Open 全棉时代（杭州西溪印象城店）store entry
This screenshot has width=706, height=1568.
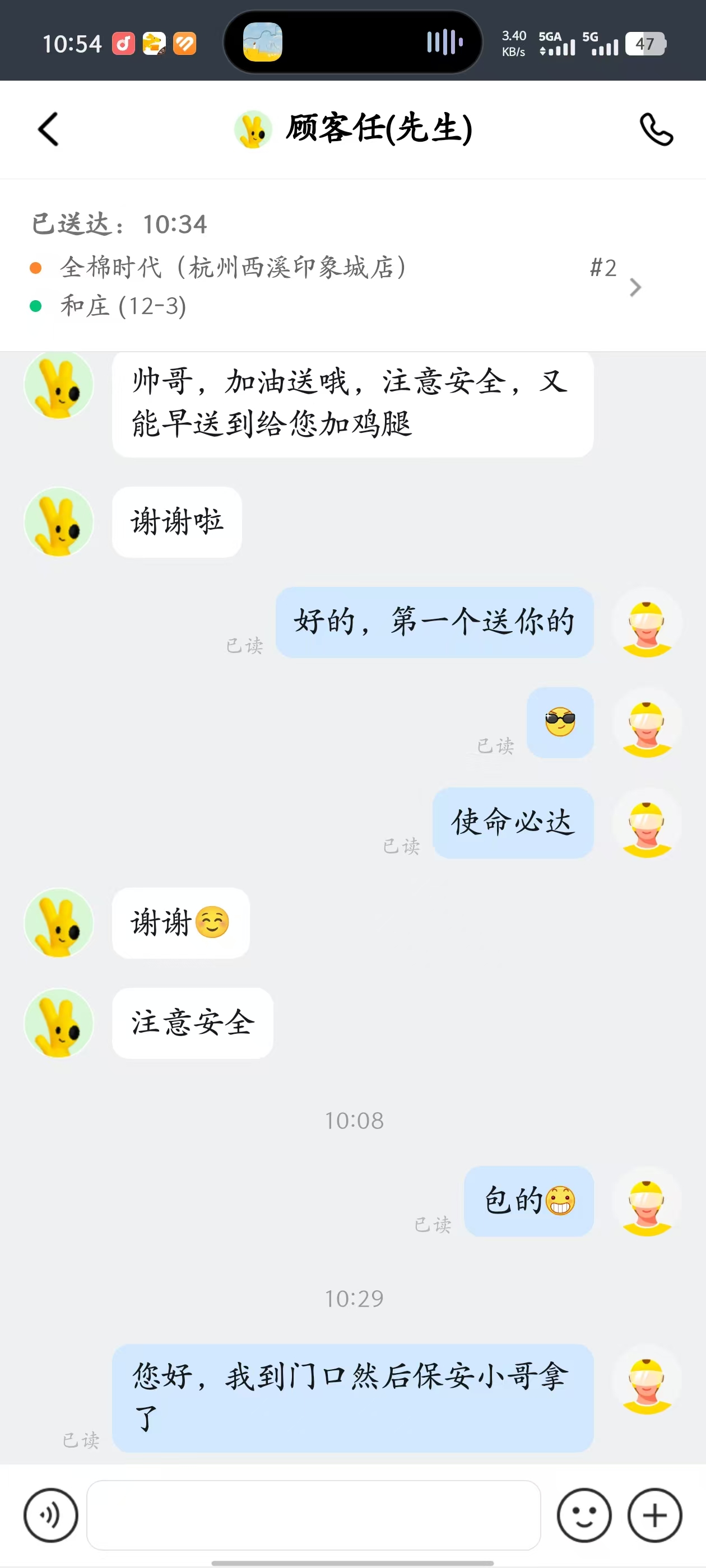(233, 268)
